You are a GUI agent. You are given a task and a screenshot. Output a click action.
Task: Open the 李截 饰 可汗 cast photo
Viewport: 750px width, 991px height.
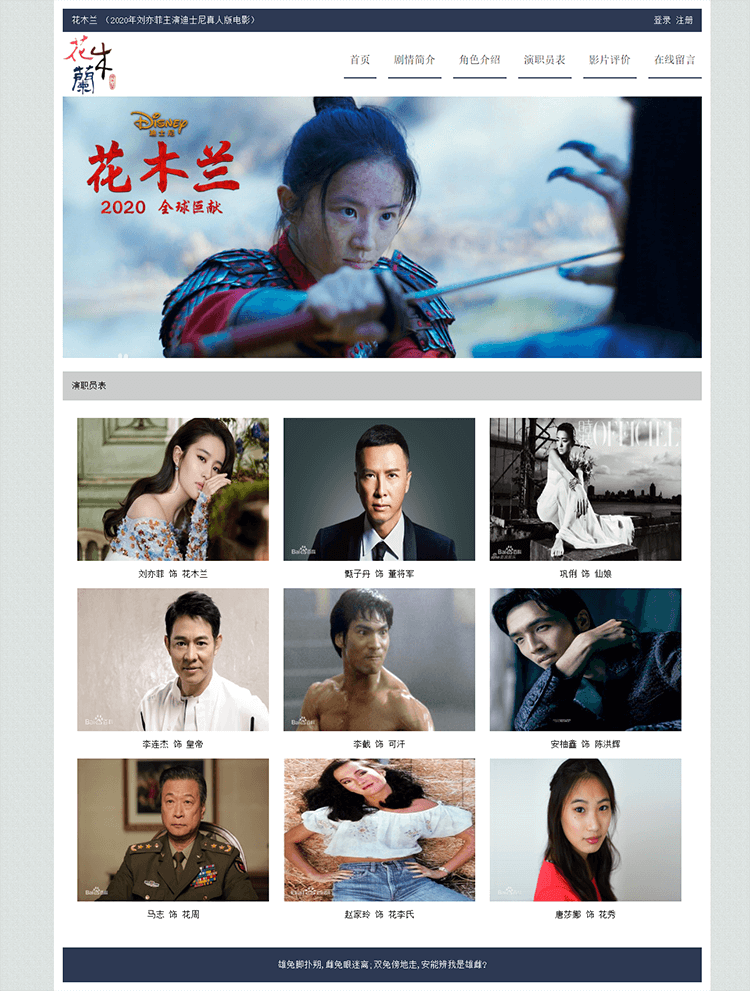pos(379,659)
